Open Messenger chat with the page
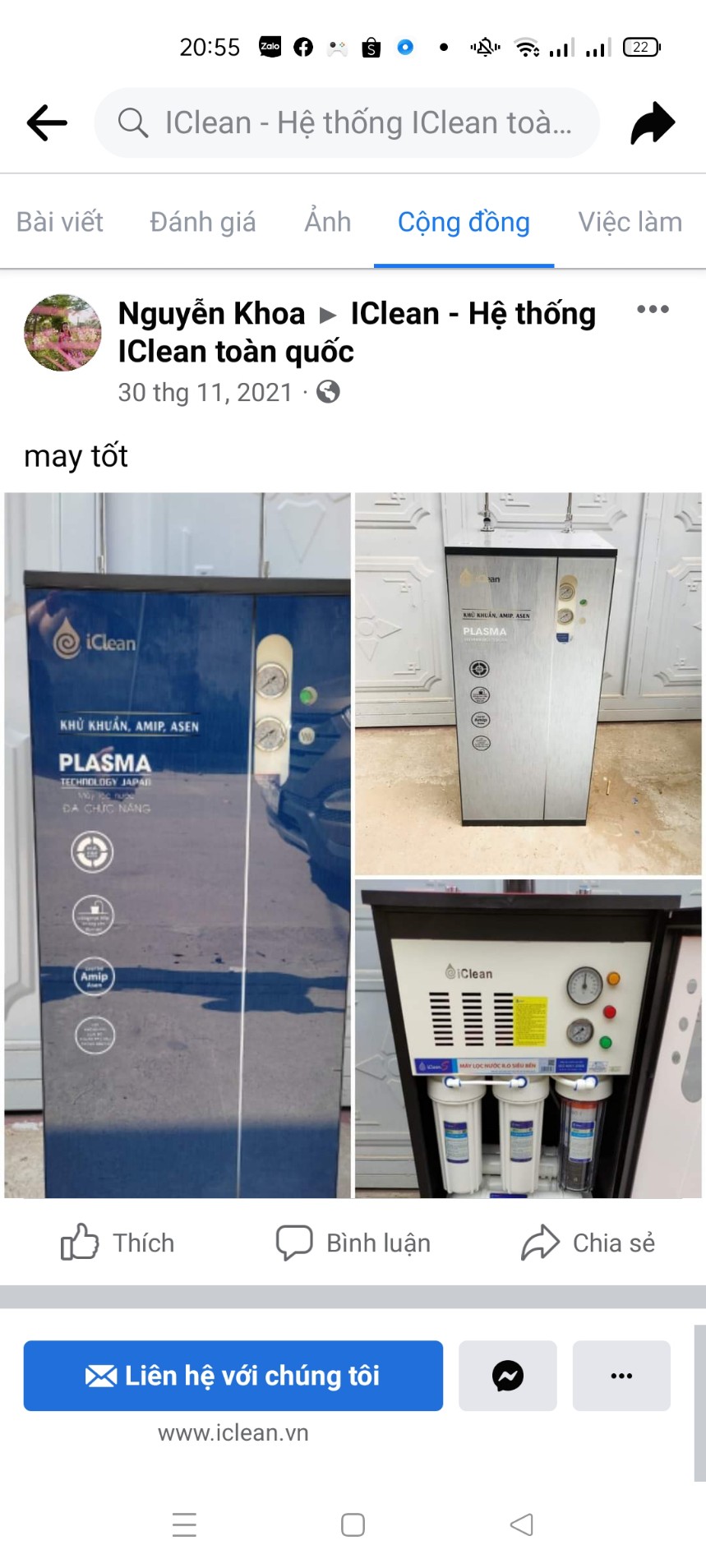The width and height of the screenshot is (706, 1568). pyautogui.click(x=507, y=1376)
